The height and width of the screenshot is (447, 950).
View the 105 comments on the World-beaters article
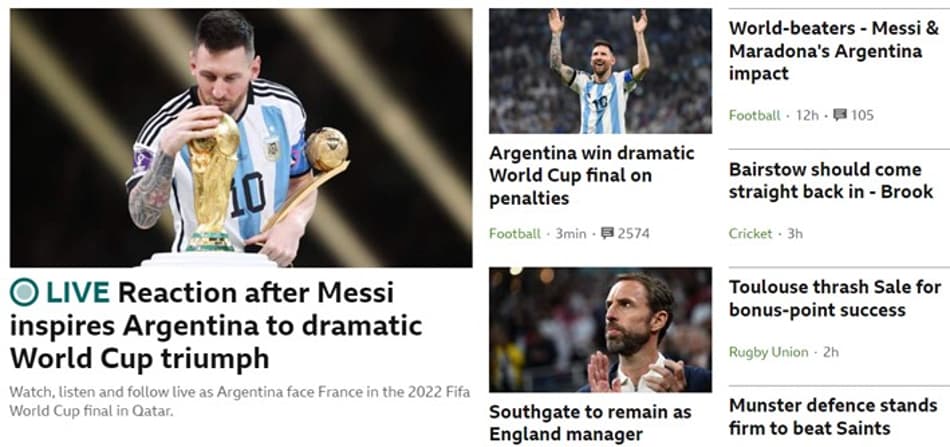853,116
